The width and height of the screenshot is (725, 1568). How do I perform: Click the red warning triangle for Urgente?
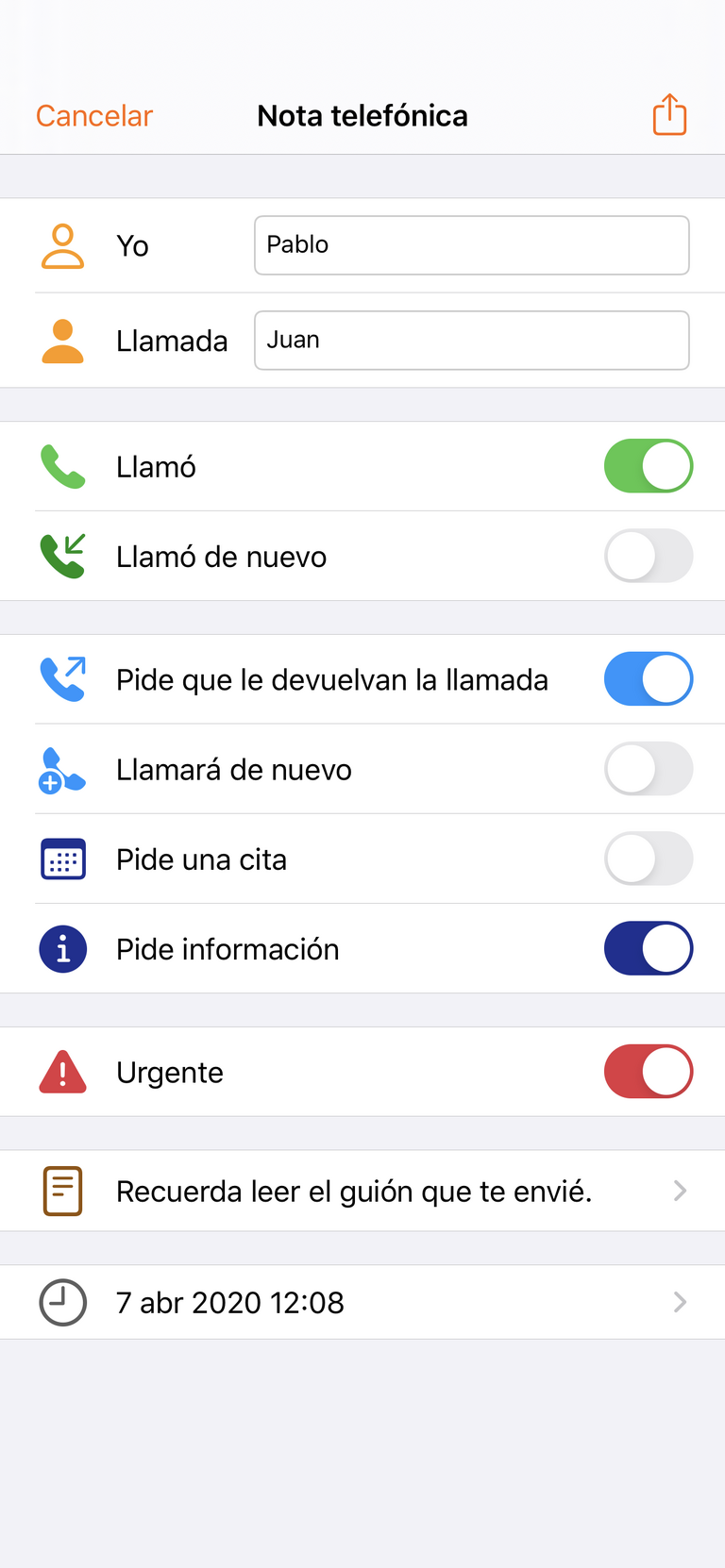pos(61,1072)
